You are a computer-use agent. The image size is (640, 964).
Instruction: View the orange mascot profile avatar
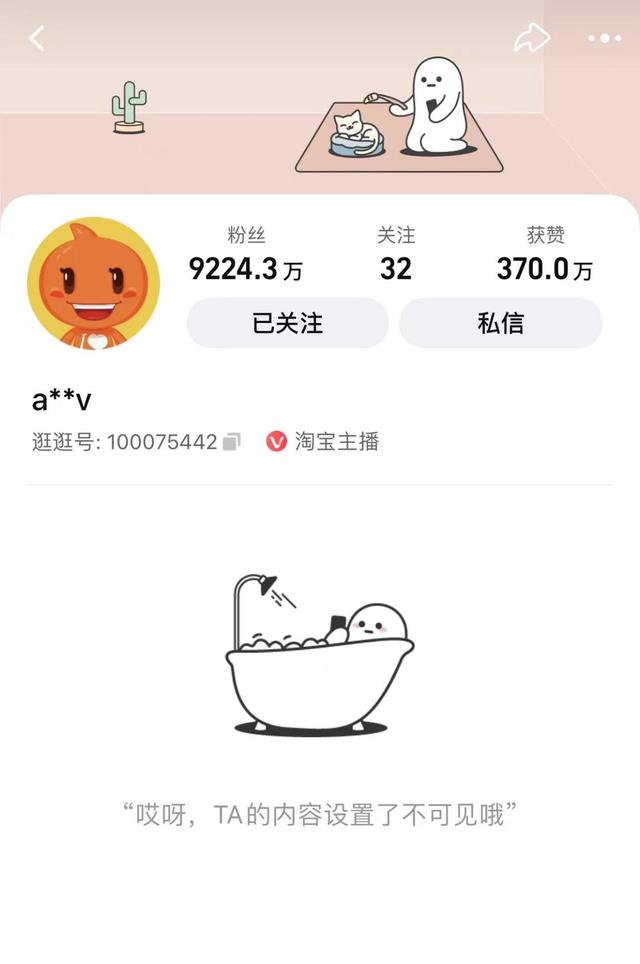94,283
